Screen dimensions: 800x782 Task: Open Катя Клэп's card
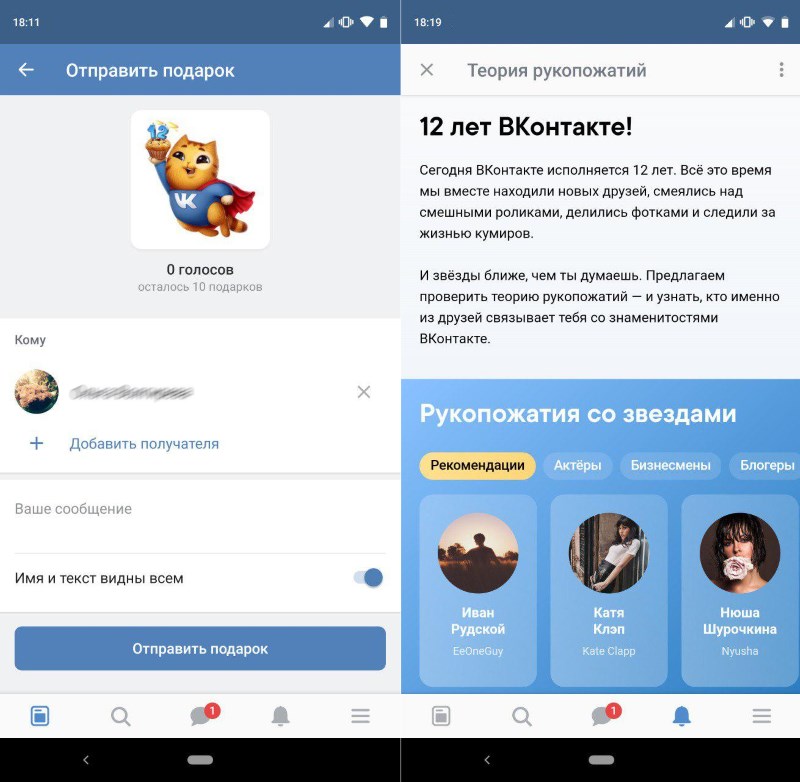pyautogui.click(x=609, y=590)
